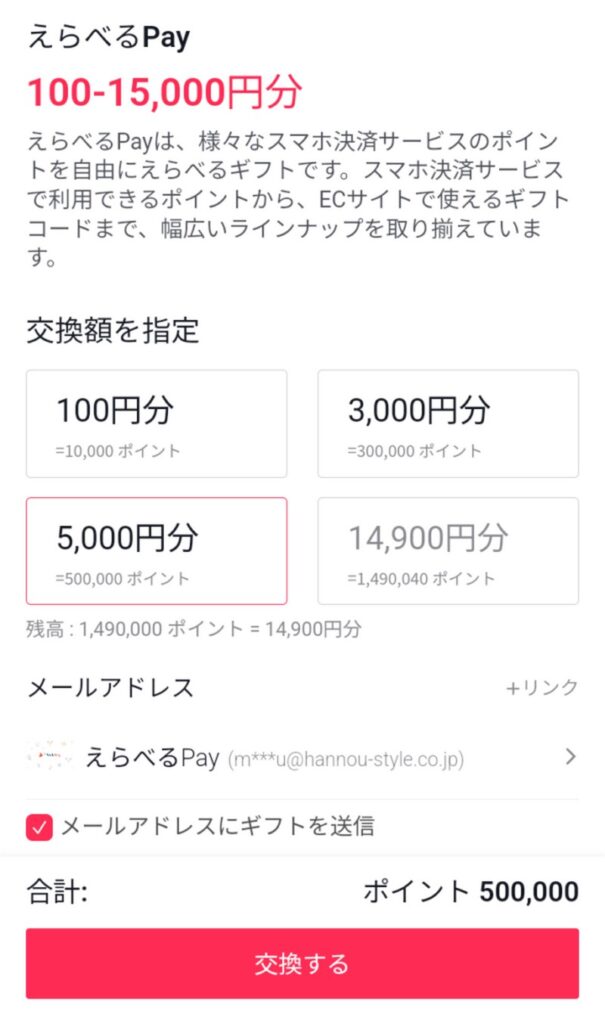This screenshot has width=605, height=1024.
Task: Pick the 5,000円分 exchange amount
Action: click(156, 551)
